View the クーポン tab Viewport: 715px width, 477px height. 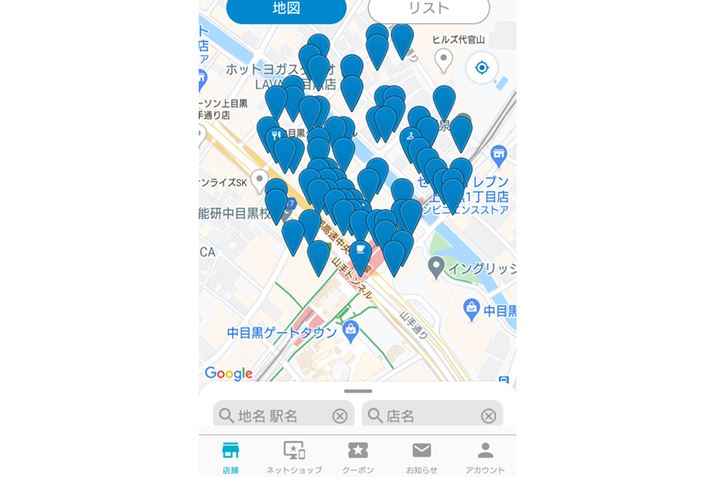[358, 456]
